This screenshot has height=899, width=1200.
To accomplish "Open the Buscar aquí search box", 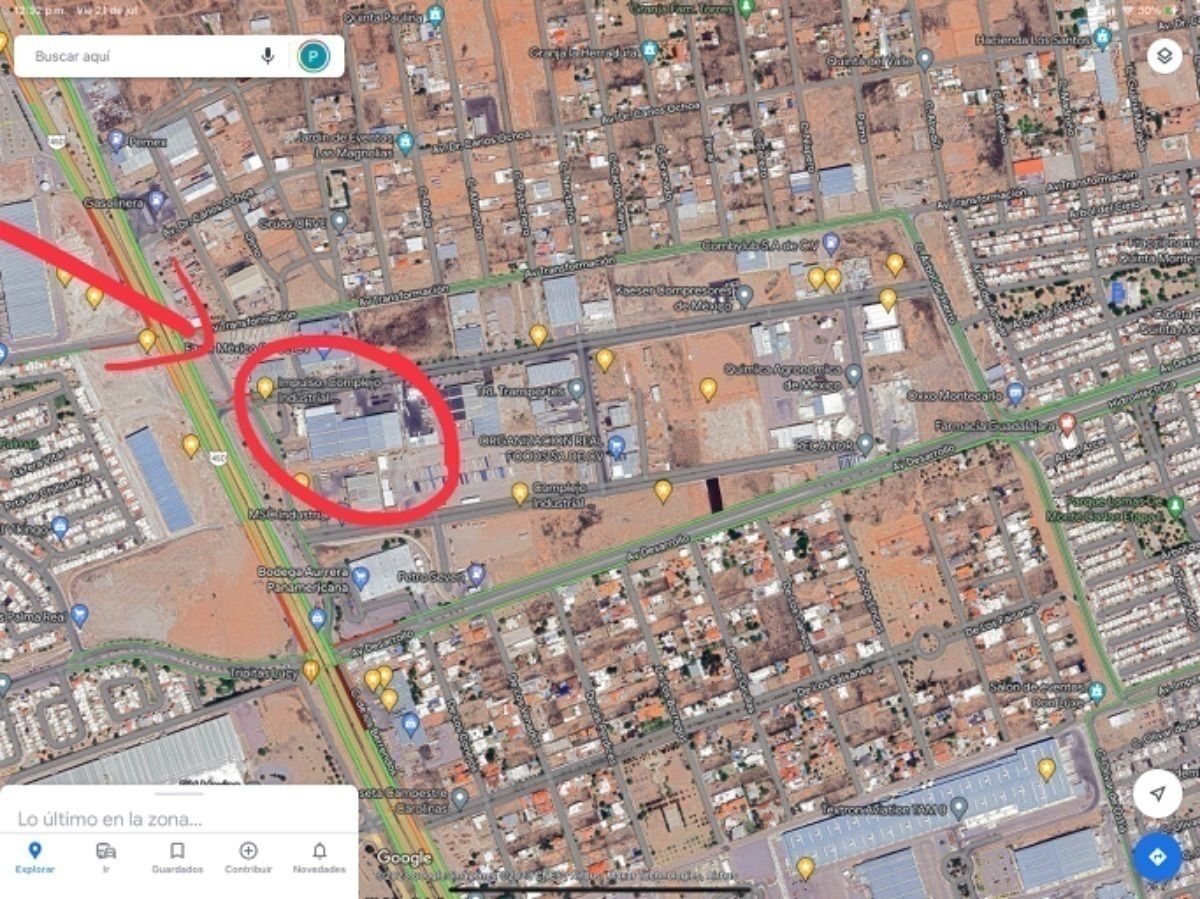I will (140, 56).
